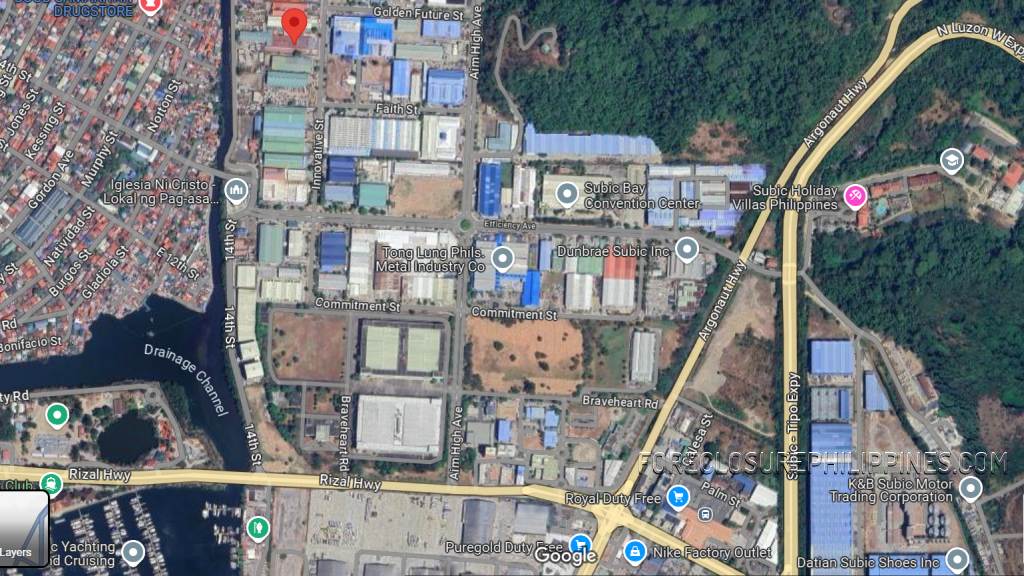Tap the Nike Factory Outlet marker
Screen dimensions: 1024x576
tap(634, 550)
